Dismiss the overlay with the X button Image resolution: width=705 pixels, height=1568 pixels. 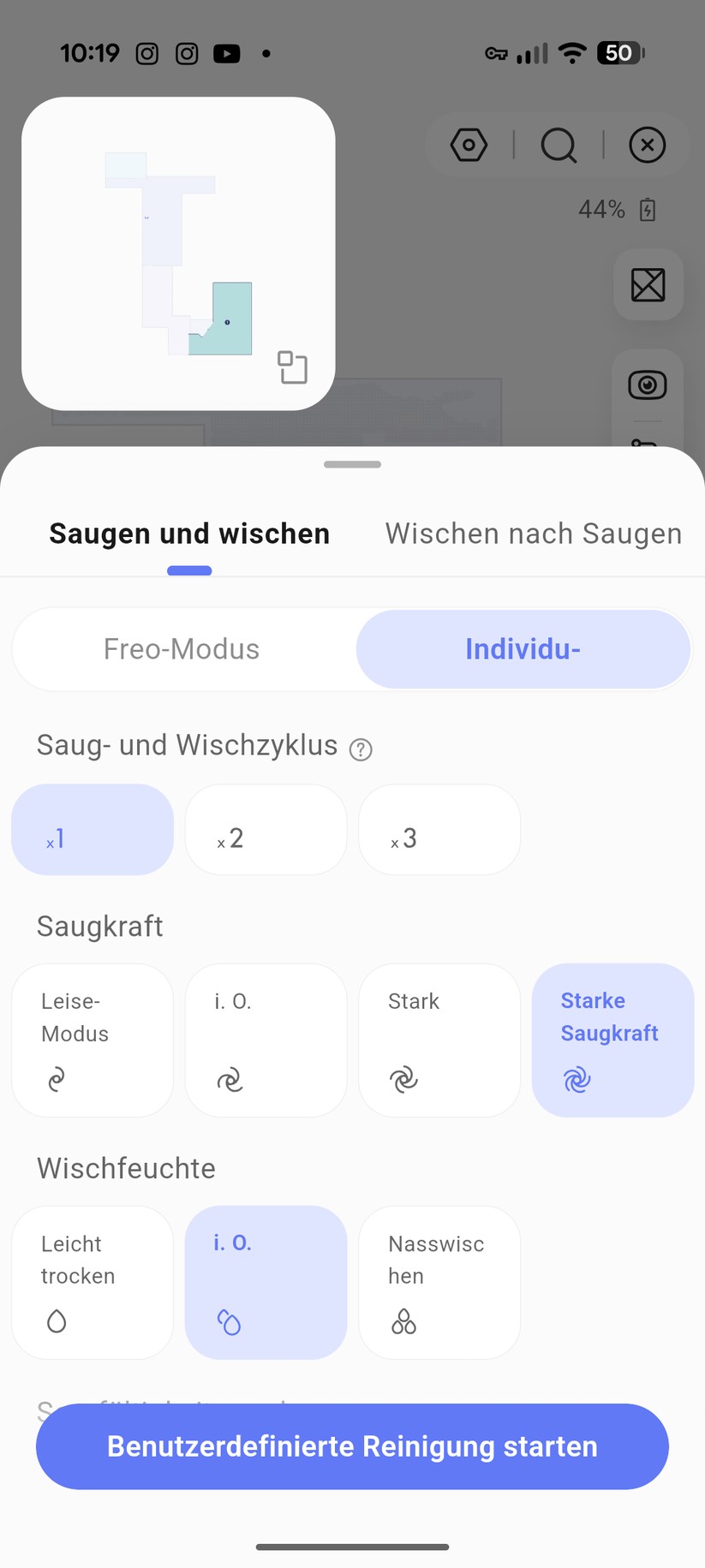coord(647,145)
